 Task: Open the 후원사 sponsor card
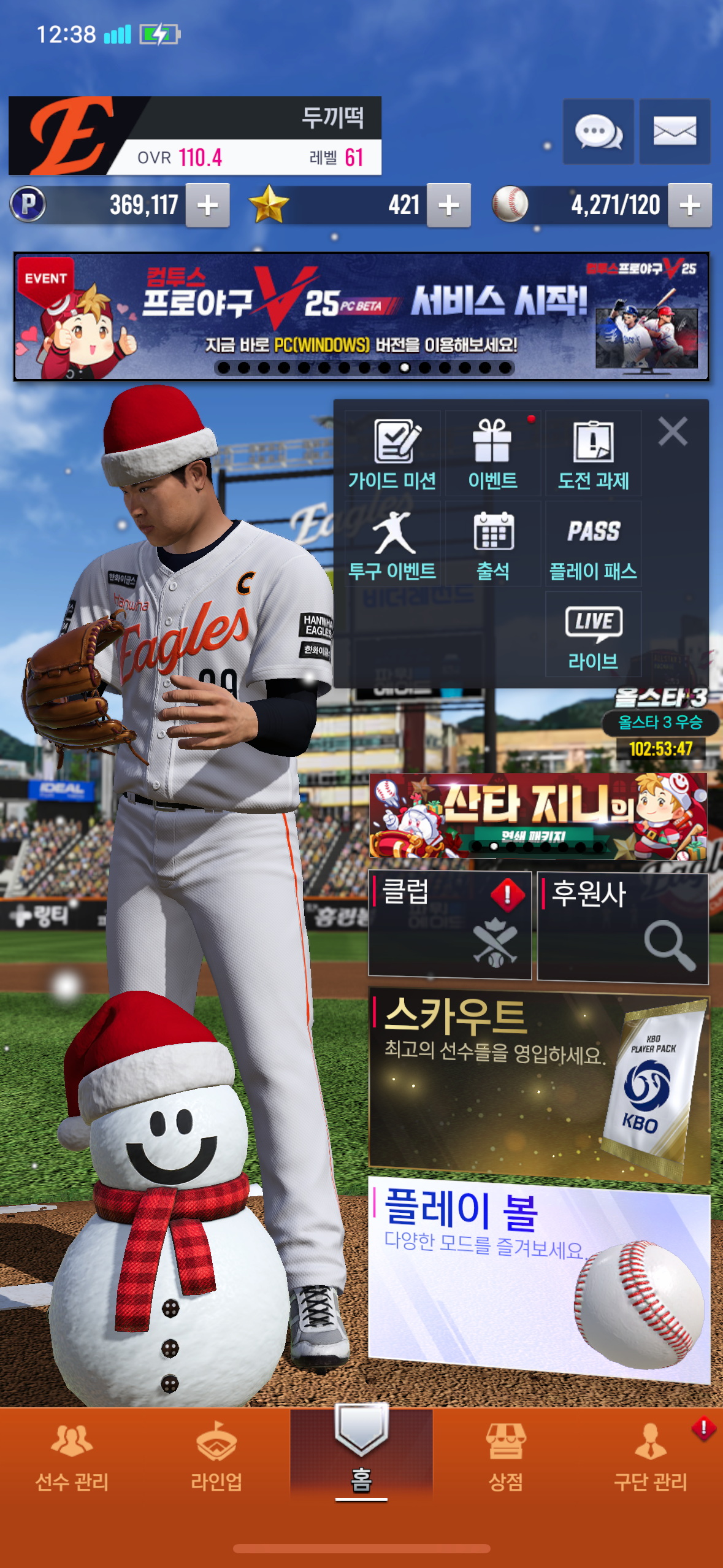(622, 927)
